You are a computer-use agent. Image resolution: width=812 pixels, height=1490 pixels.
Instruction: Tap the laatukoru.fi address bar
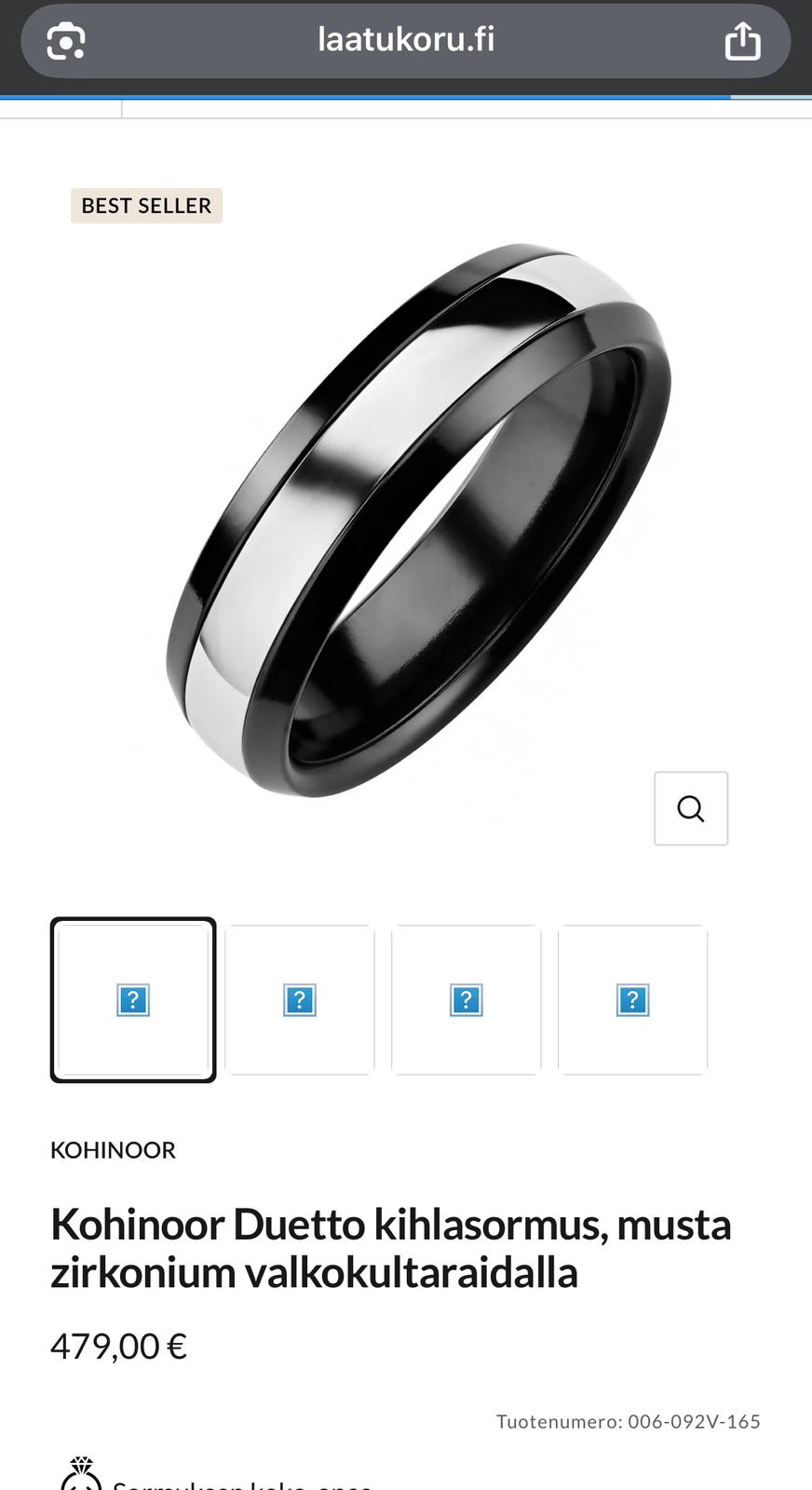(406, 40)
